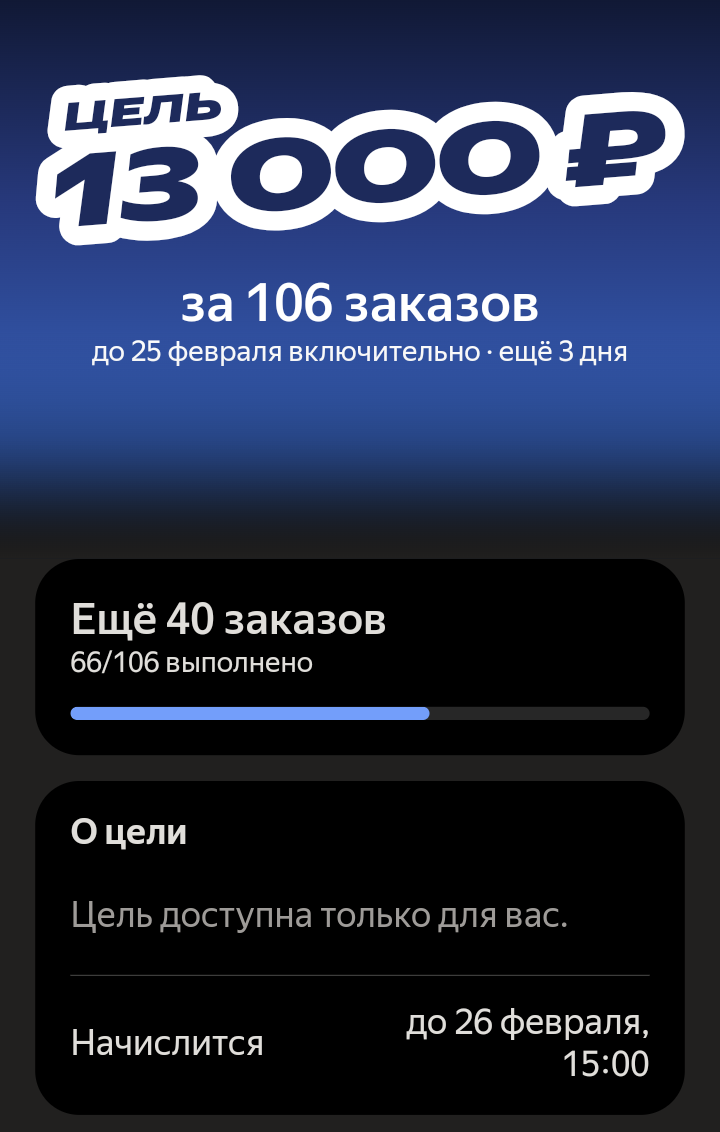Tap the "66/106 выполнено" counter
The height and width of the screenshot is (1132, 720).
(x=190, y=661)
